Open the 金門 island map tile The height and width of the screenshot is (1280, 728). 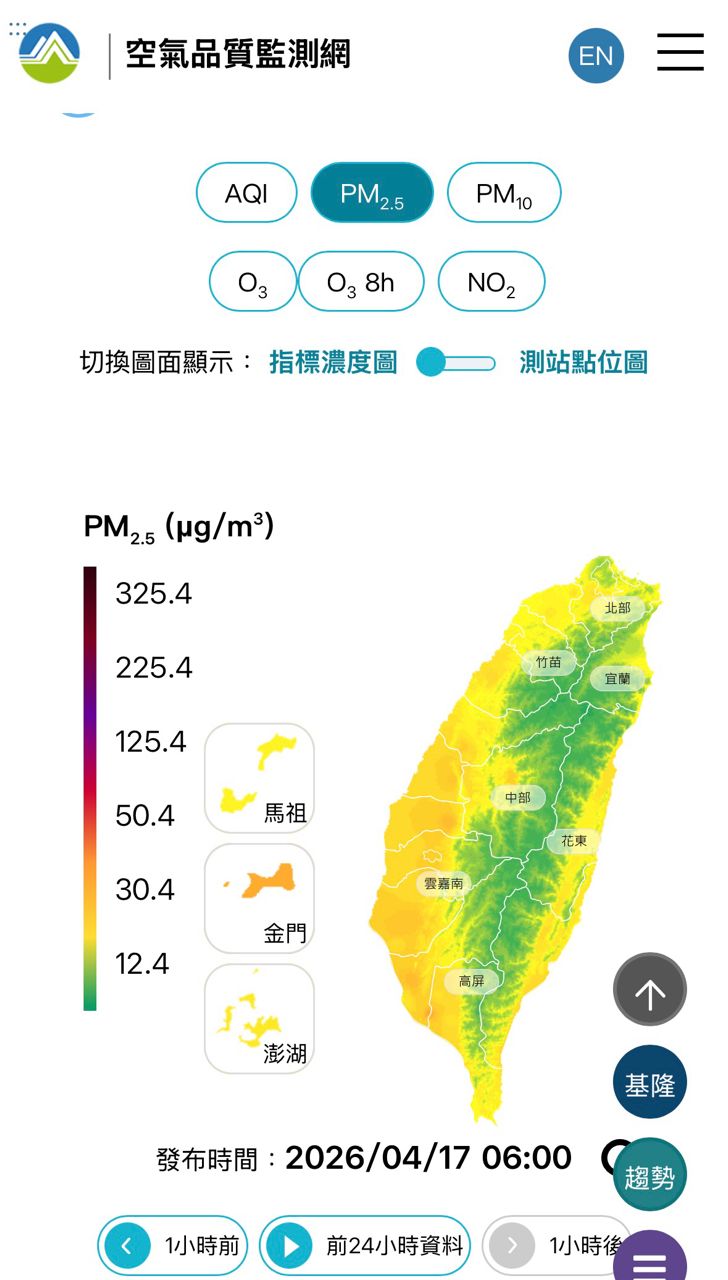click(259, 898)
